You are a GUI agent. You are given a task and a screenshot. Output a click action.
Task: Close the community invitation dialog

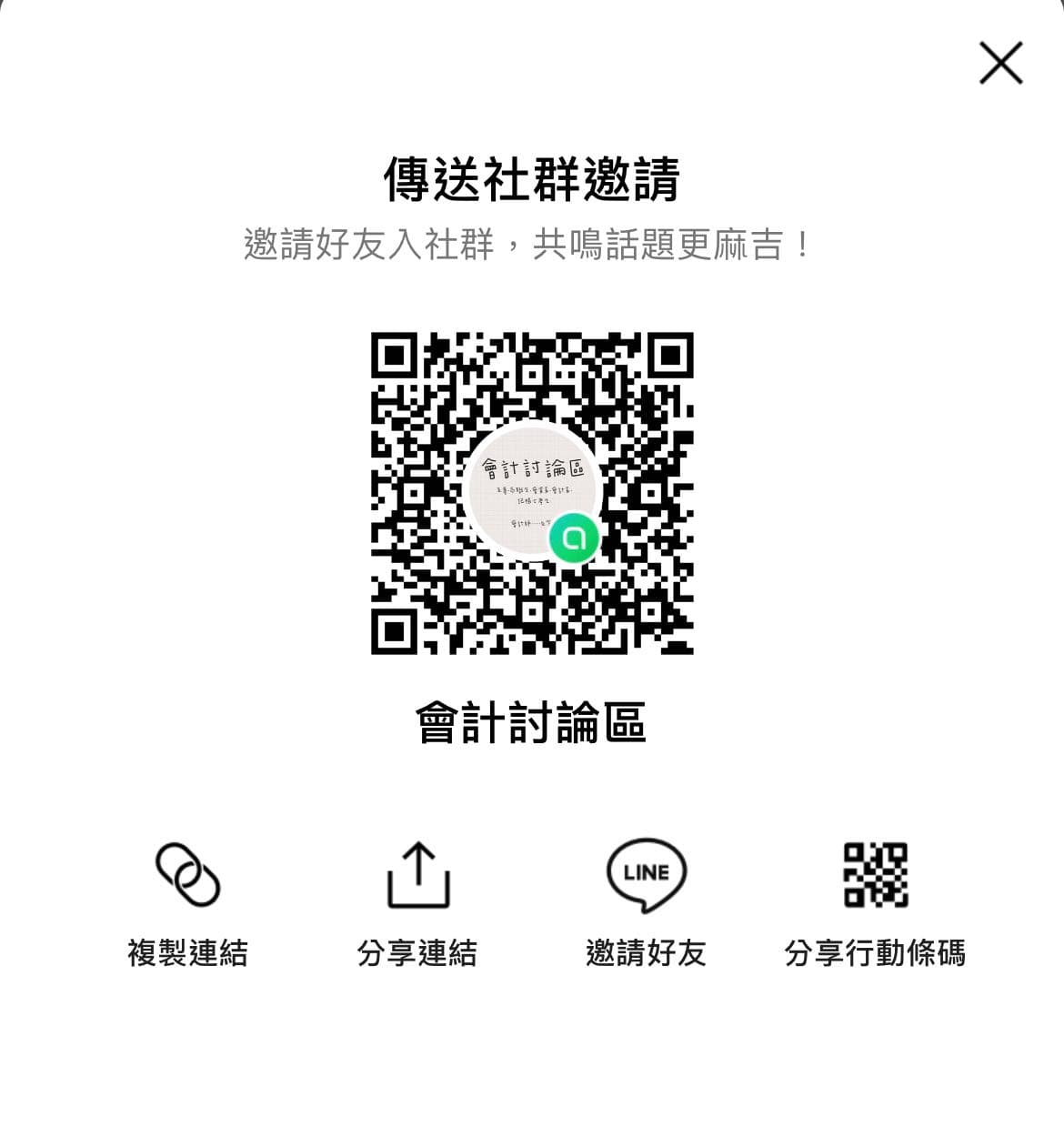(1000, 63)
